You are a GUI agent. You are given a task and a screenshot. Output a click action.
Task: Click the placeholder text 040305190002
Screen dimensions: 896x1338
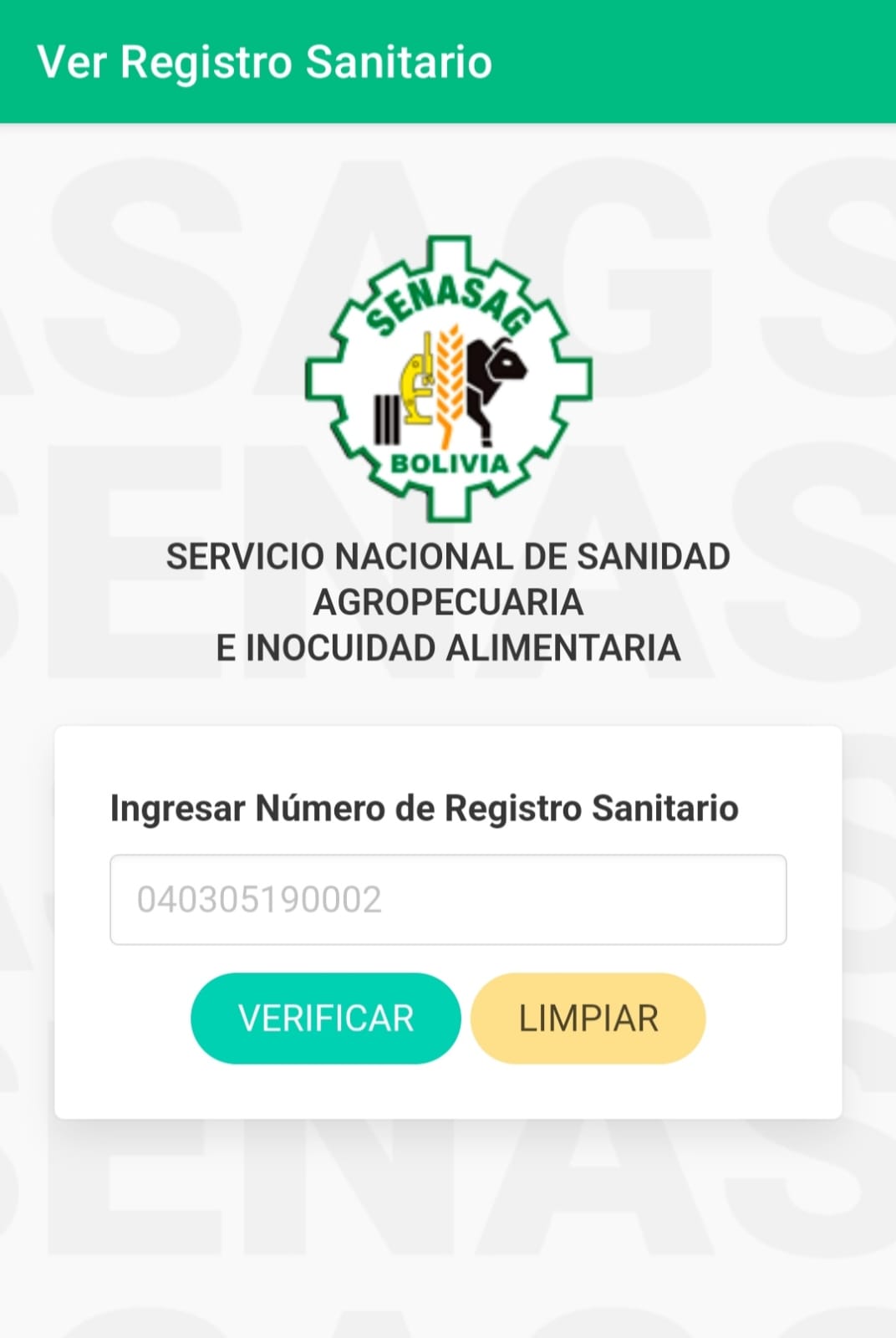point(257,900)
